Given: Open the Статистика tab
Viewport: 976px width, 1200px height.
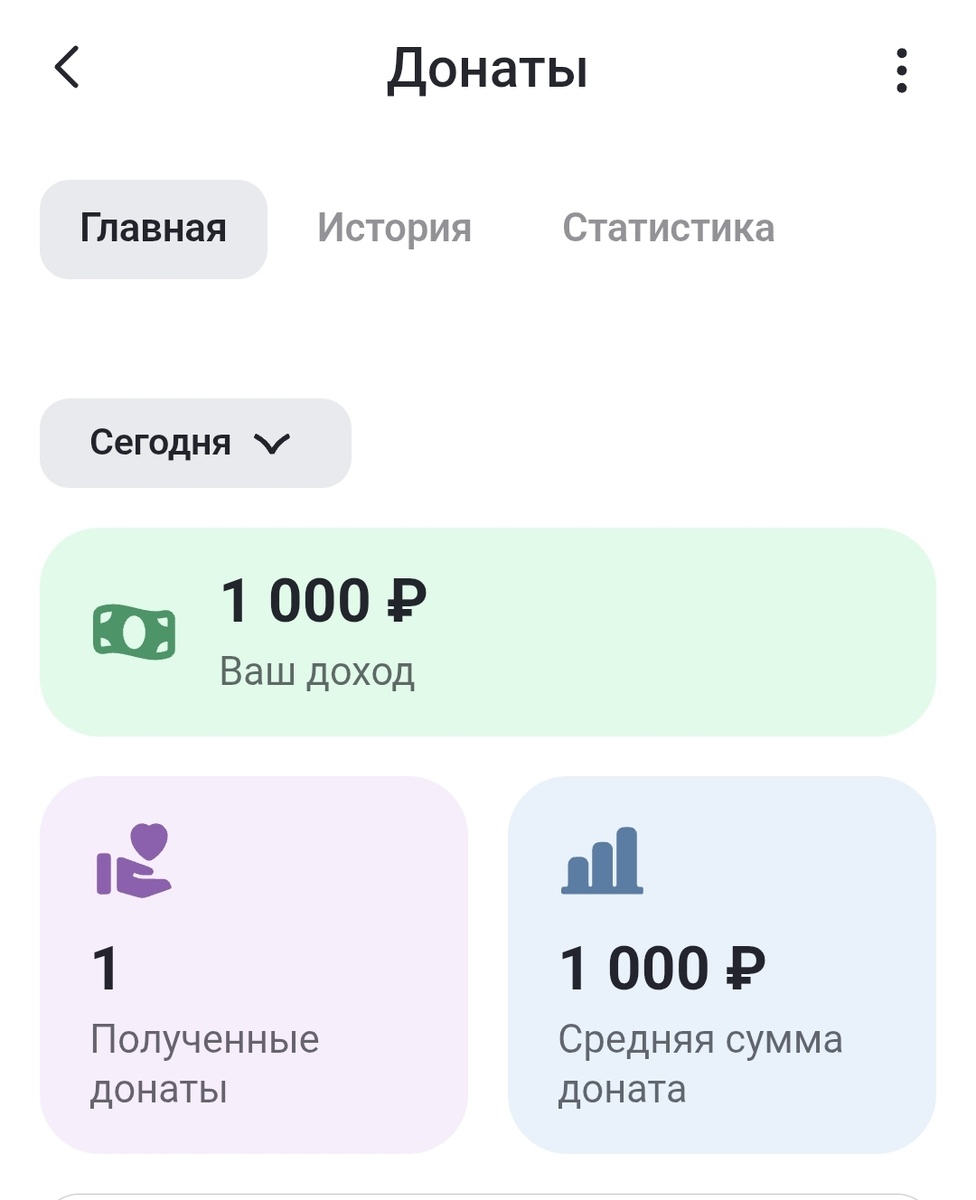Looking at the screenshot, I should click(669, 228).
